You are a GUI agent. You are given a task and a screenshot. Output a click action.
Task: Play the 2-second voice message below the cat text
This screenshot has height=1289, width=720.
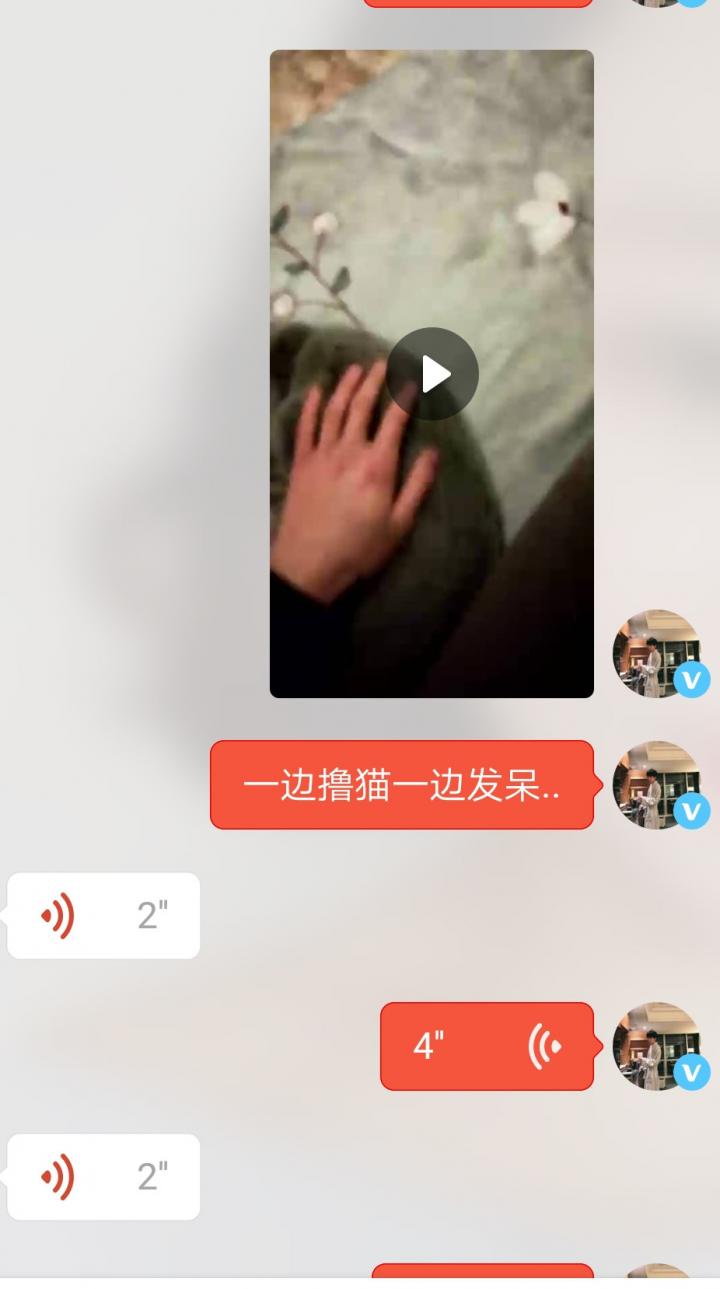point(104,916)
